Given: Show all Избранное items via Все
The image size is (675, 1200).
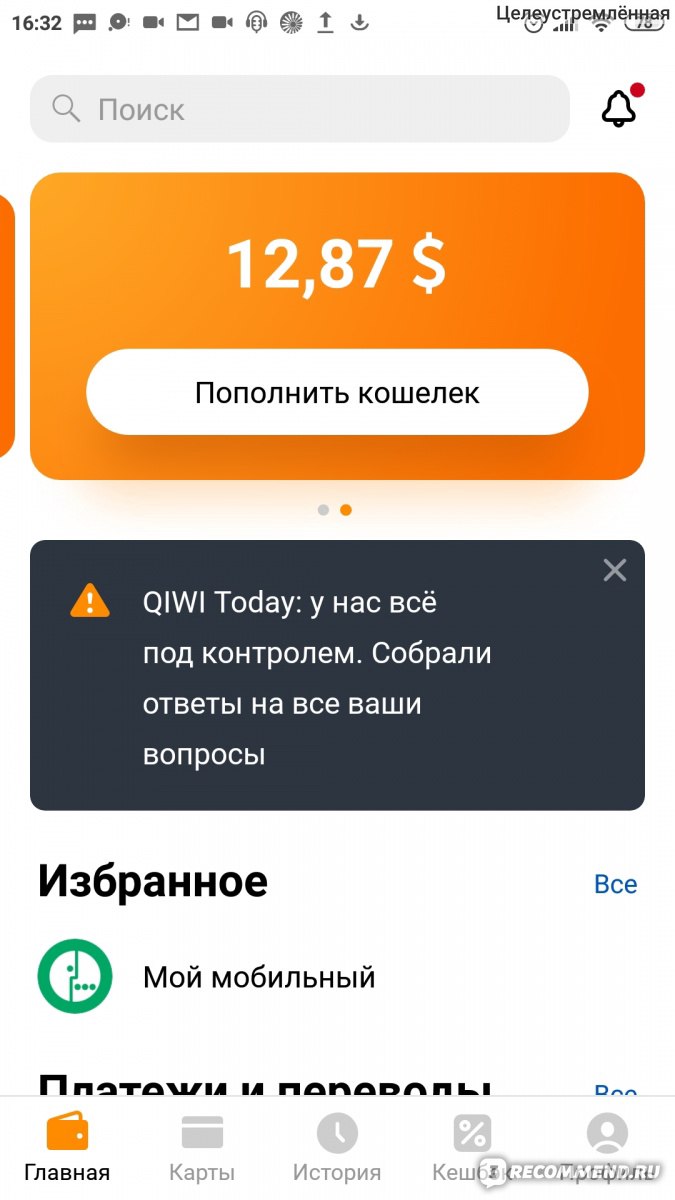Looking at the screenshot, I should tap(615, 884).
